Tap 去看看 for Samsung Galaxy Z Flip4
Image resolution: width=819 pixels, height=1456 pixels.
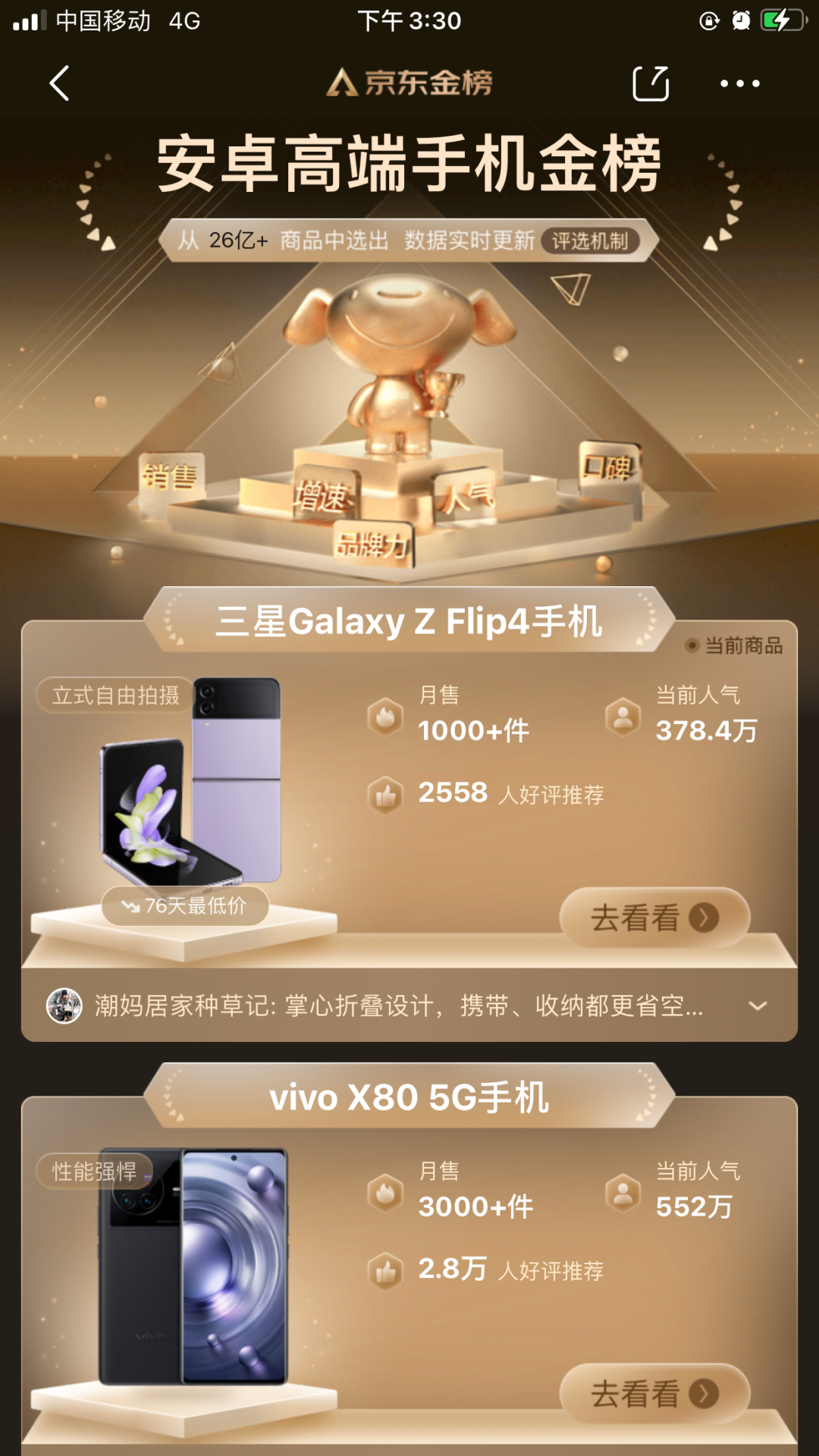coord(654,918)
